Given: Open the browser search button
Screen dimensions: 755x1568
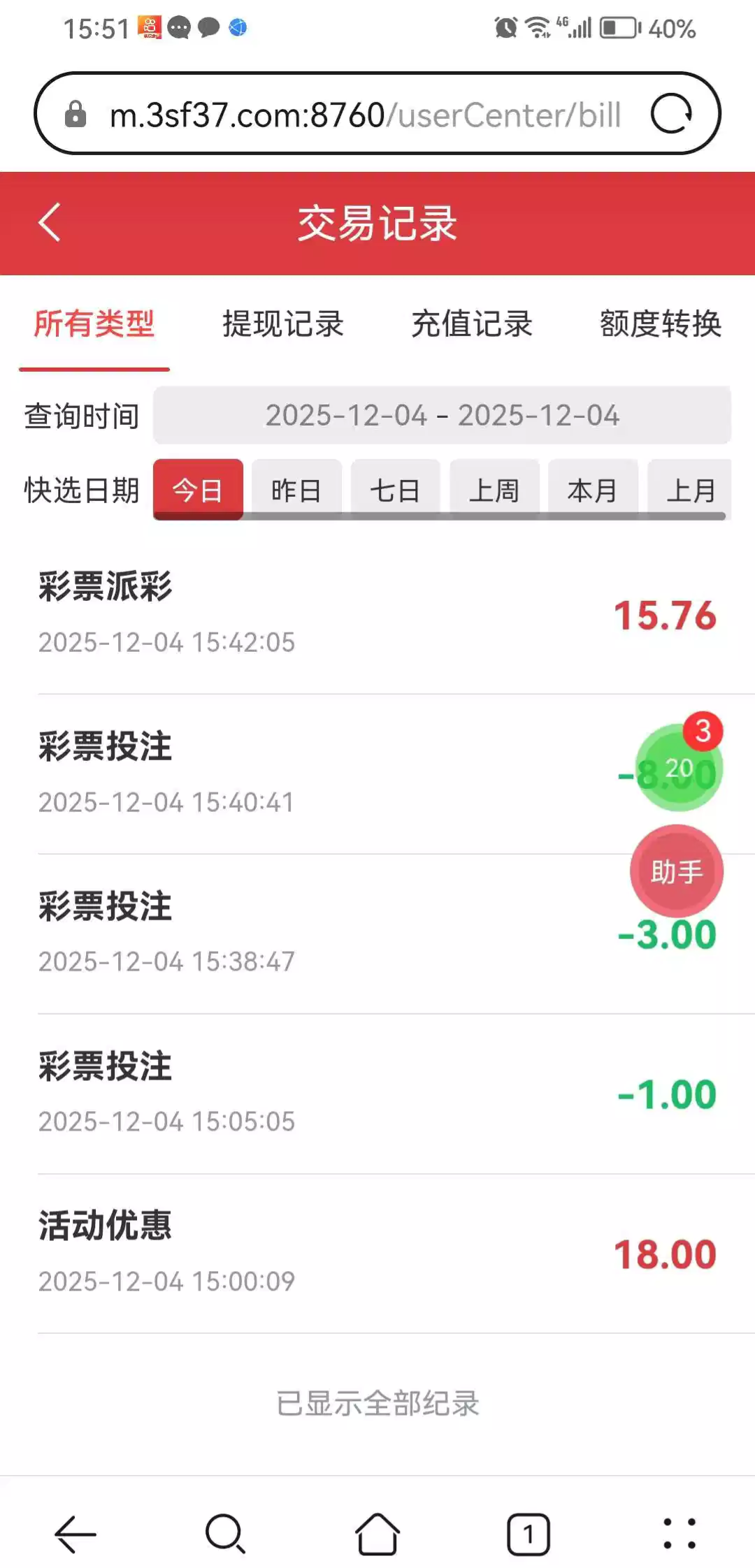Looking at the screenshot, I should pos(225,1534).
